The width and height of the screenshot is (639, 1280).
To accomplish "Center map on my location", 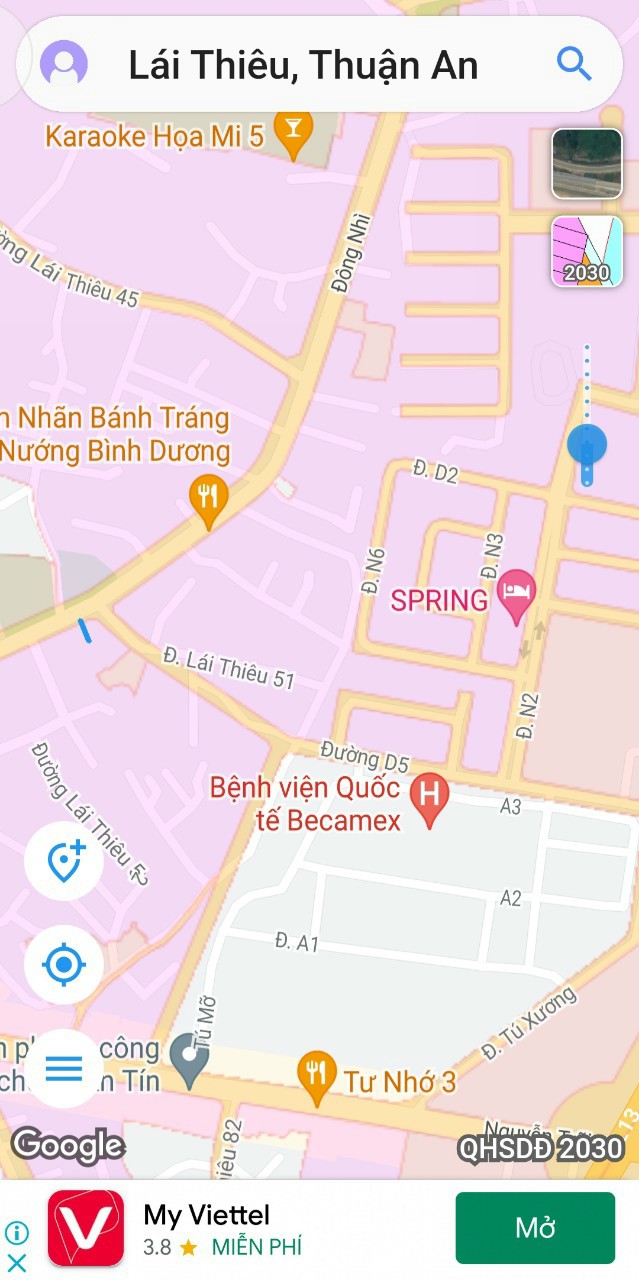I will click(64, 965).
